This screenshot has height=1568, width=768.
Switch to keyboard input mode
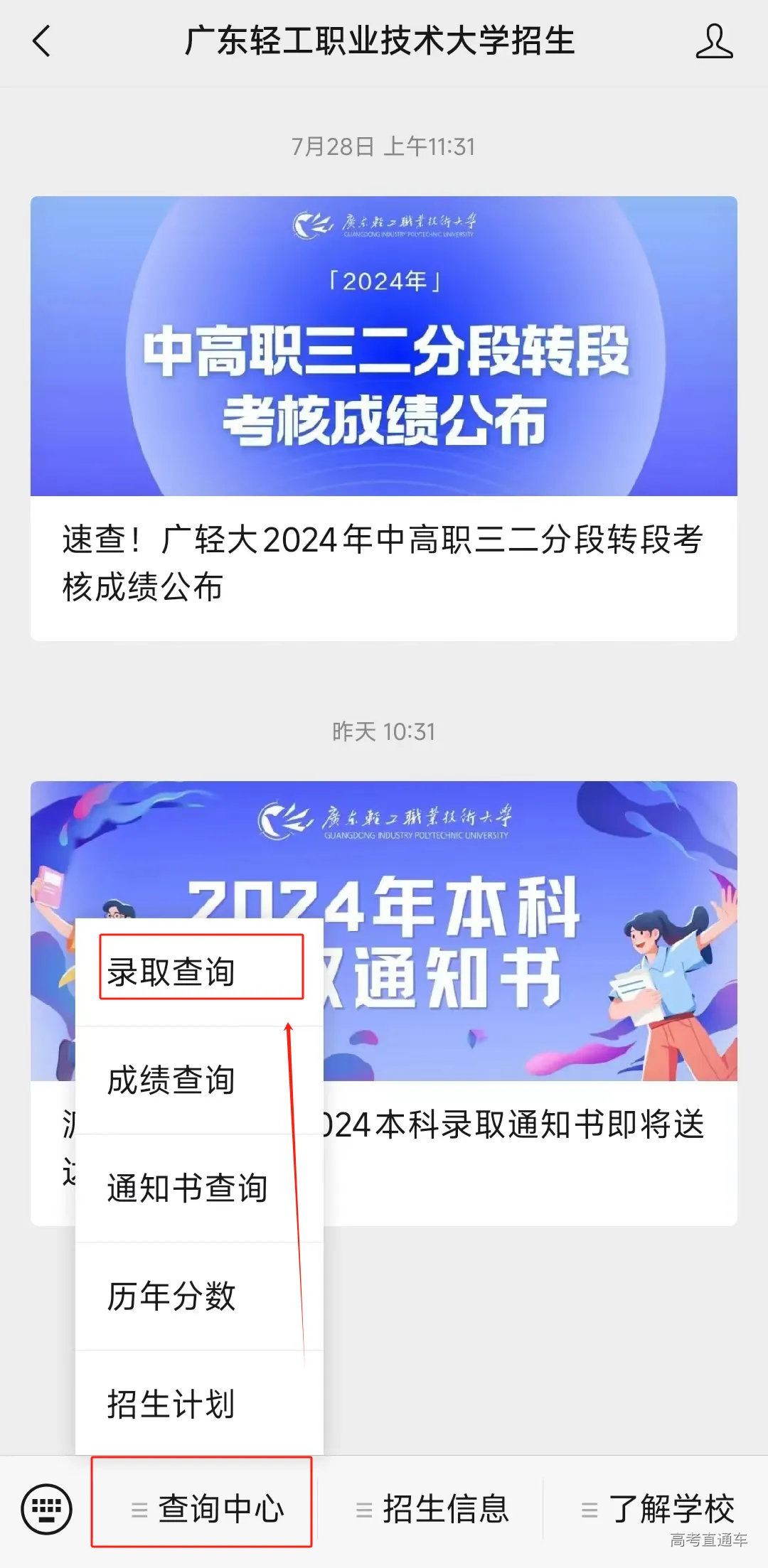(x=46, y=1510)
